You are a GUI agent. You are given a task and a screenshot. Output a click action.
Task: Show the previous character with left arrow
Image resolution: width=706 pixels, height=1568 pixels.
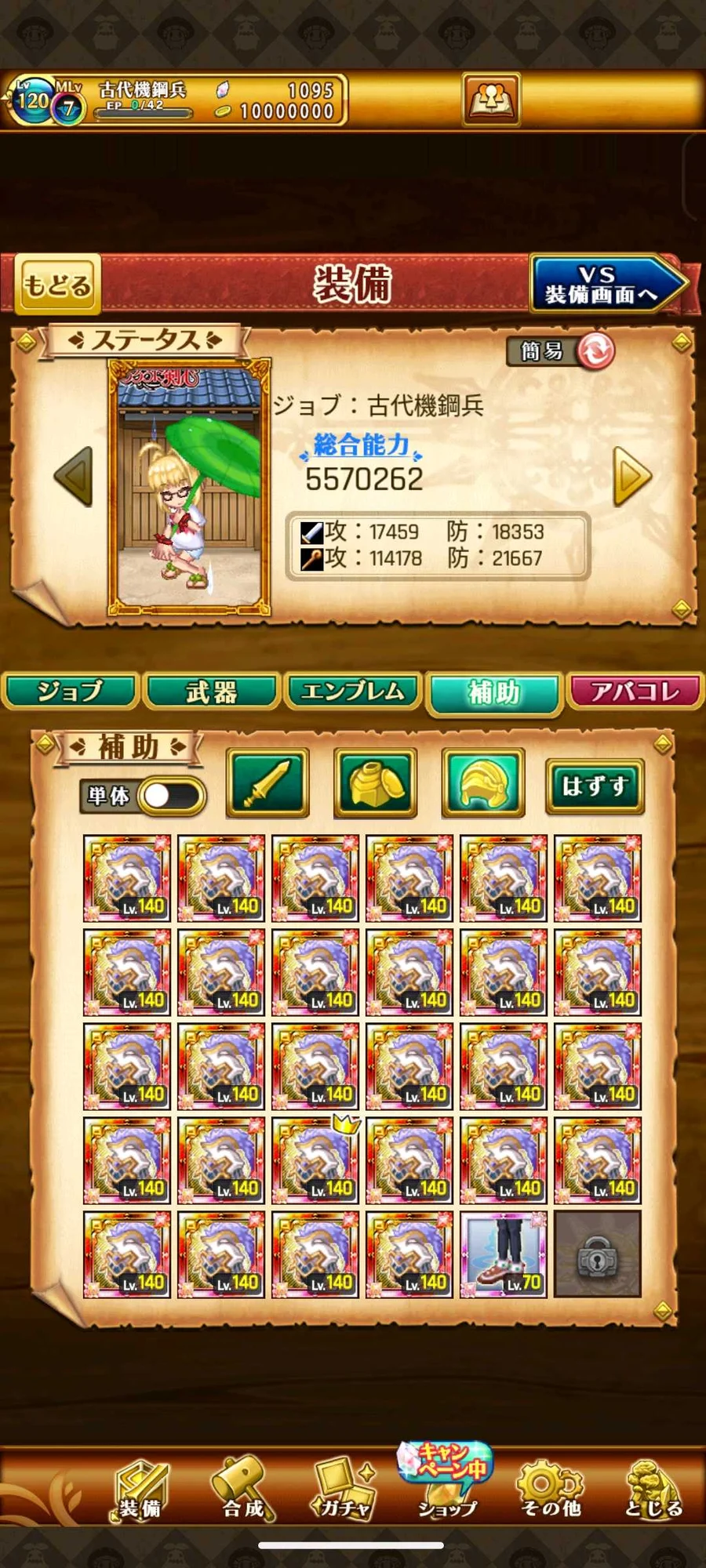pos(75,476)
